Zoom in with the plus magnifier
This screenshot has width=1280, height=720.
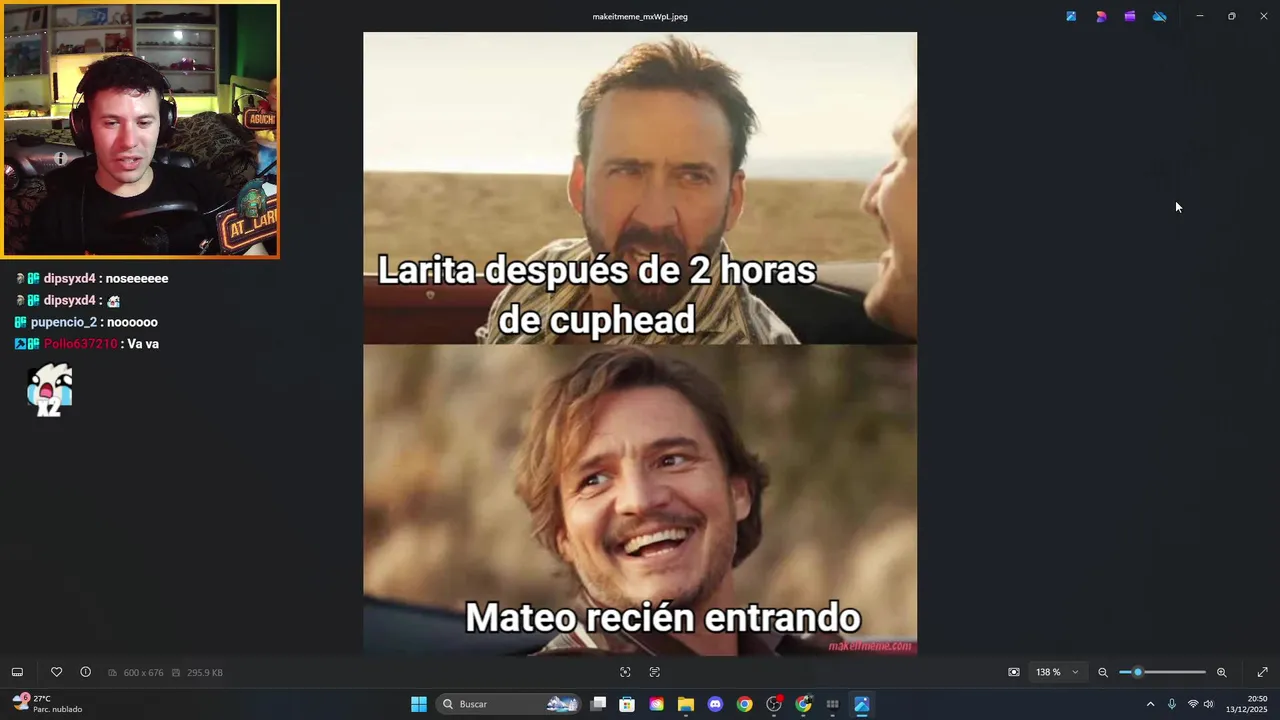(1221, 672)
